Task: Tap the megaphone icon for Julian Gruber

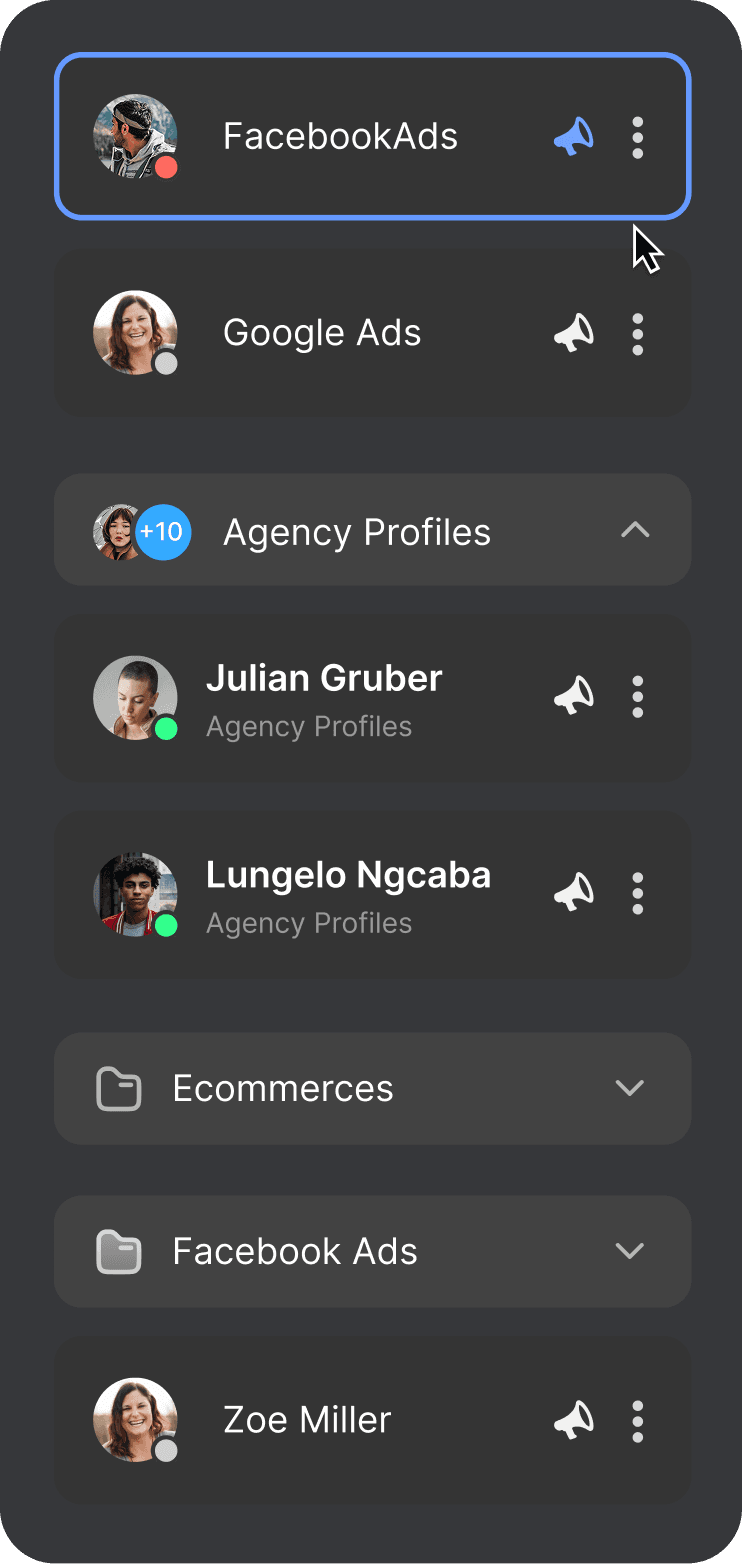Action: (574, 696)
